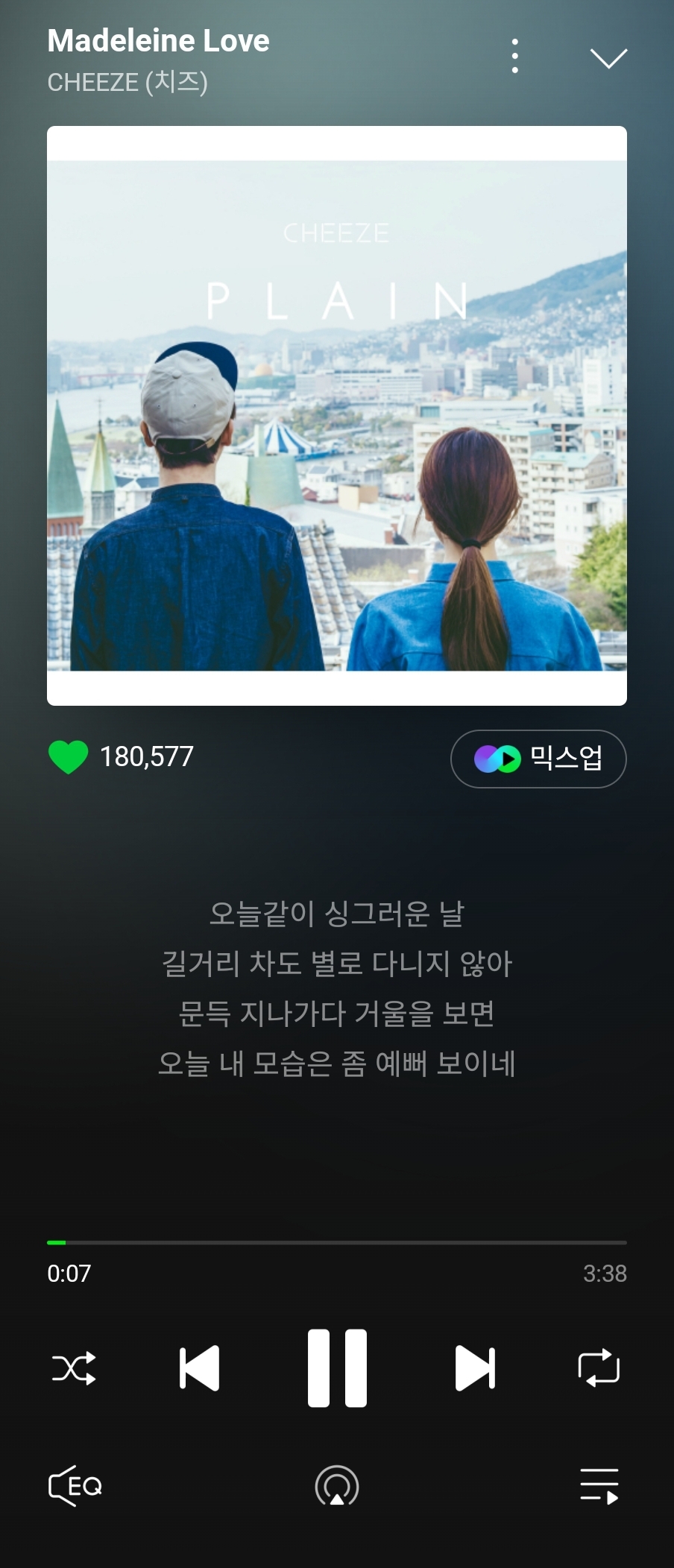The width and height of the screenshot is (674, 1568).
Task: Open the current playlist queue
Action: (599, 1486)
